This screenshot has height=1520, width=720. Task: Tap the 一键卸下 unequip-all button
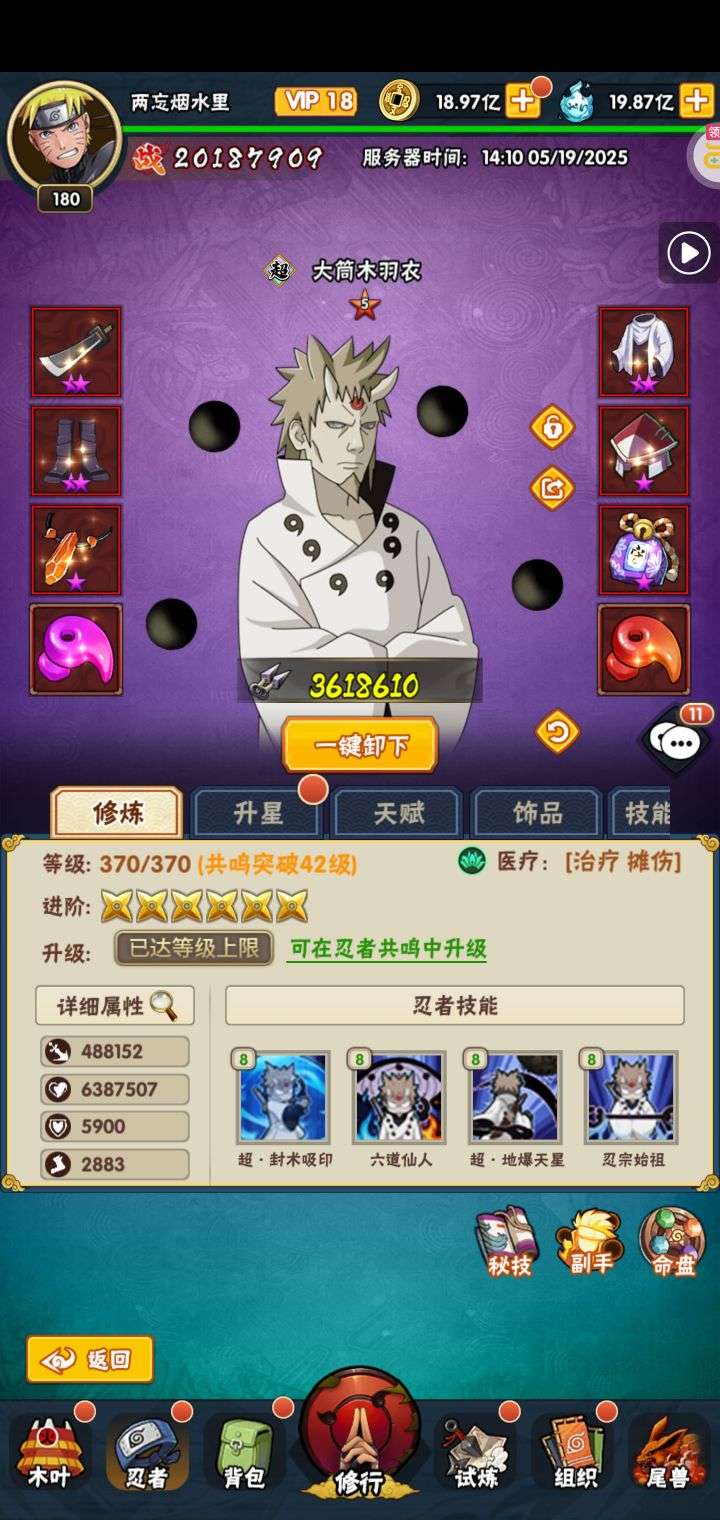pyautogui.click(x=360, y=745)
